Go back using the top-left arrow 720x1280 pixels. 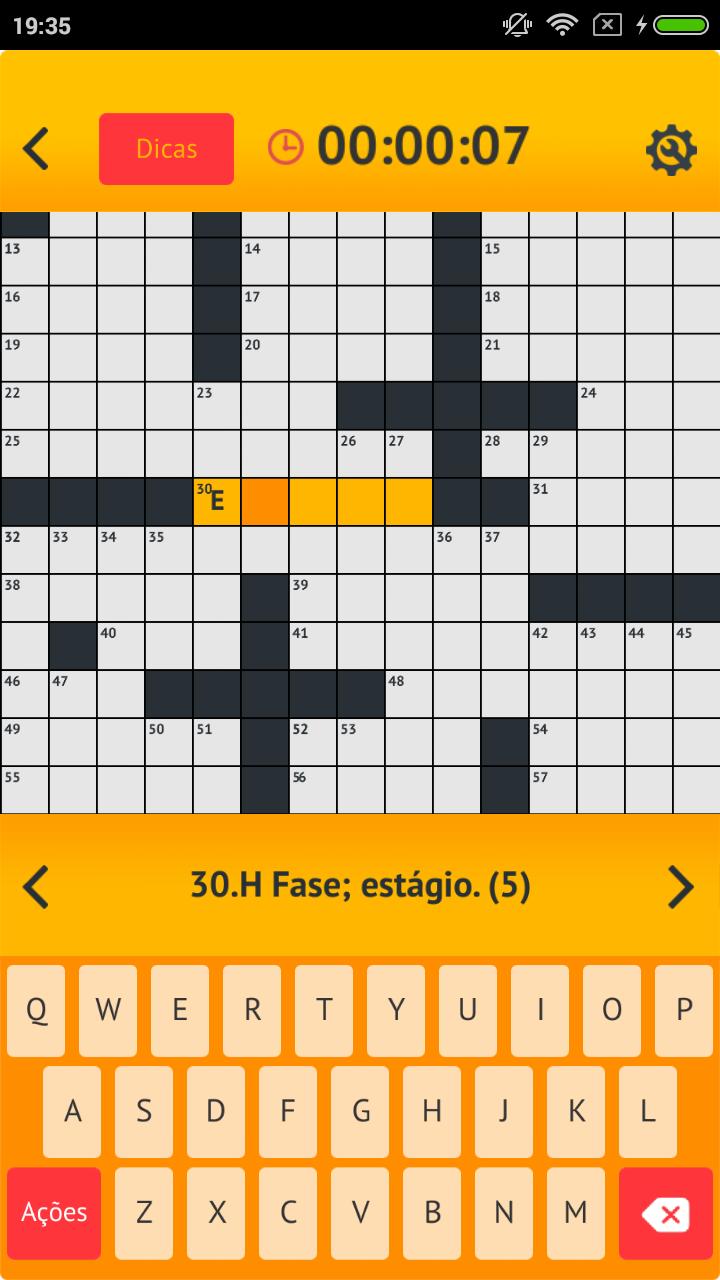(36, 150)
